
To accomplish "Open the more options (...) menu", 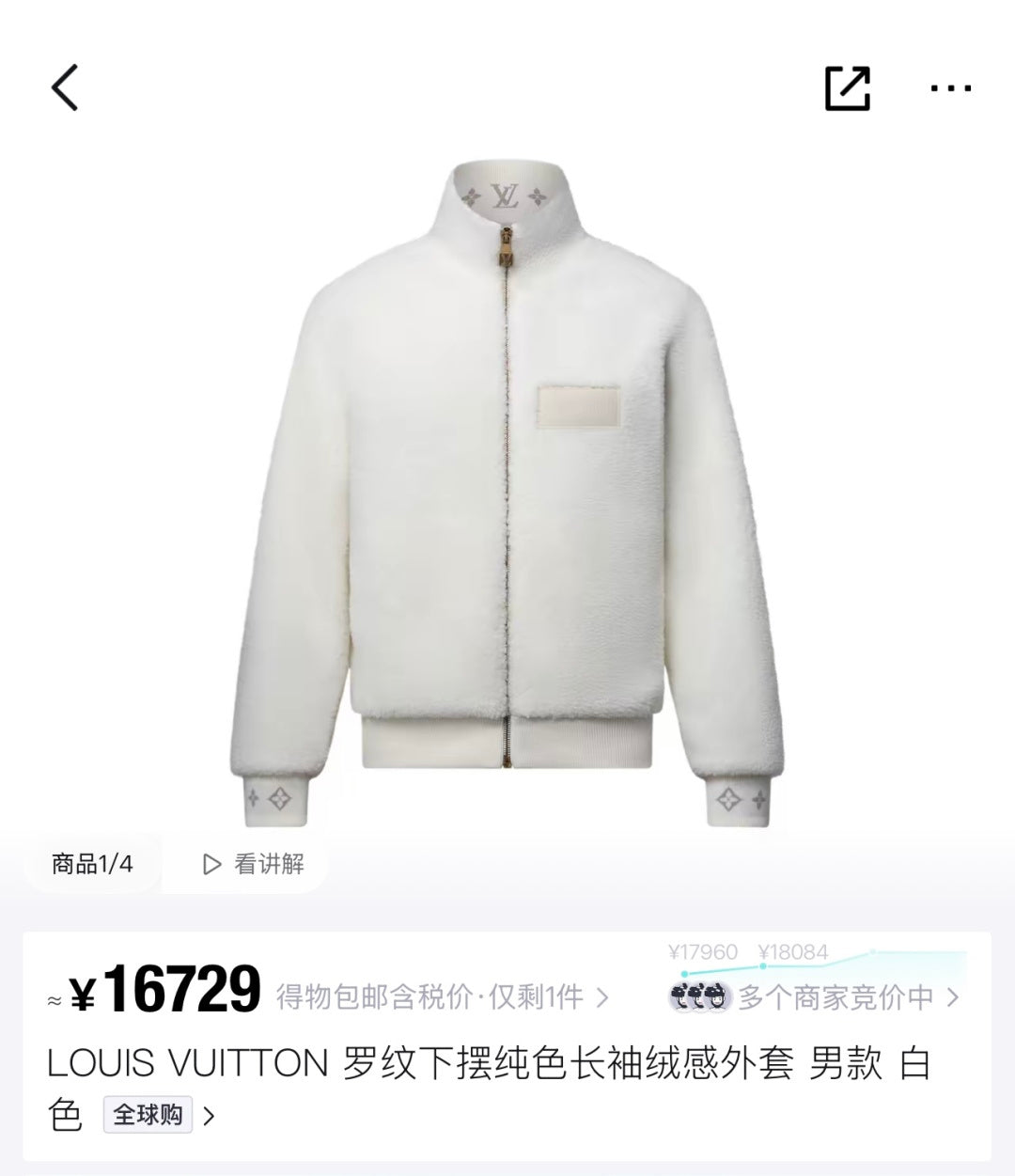I will tap(951, 86).
